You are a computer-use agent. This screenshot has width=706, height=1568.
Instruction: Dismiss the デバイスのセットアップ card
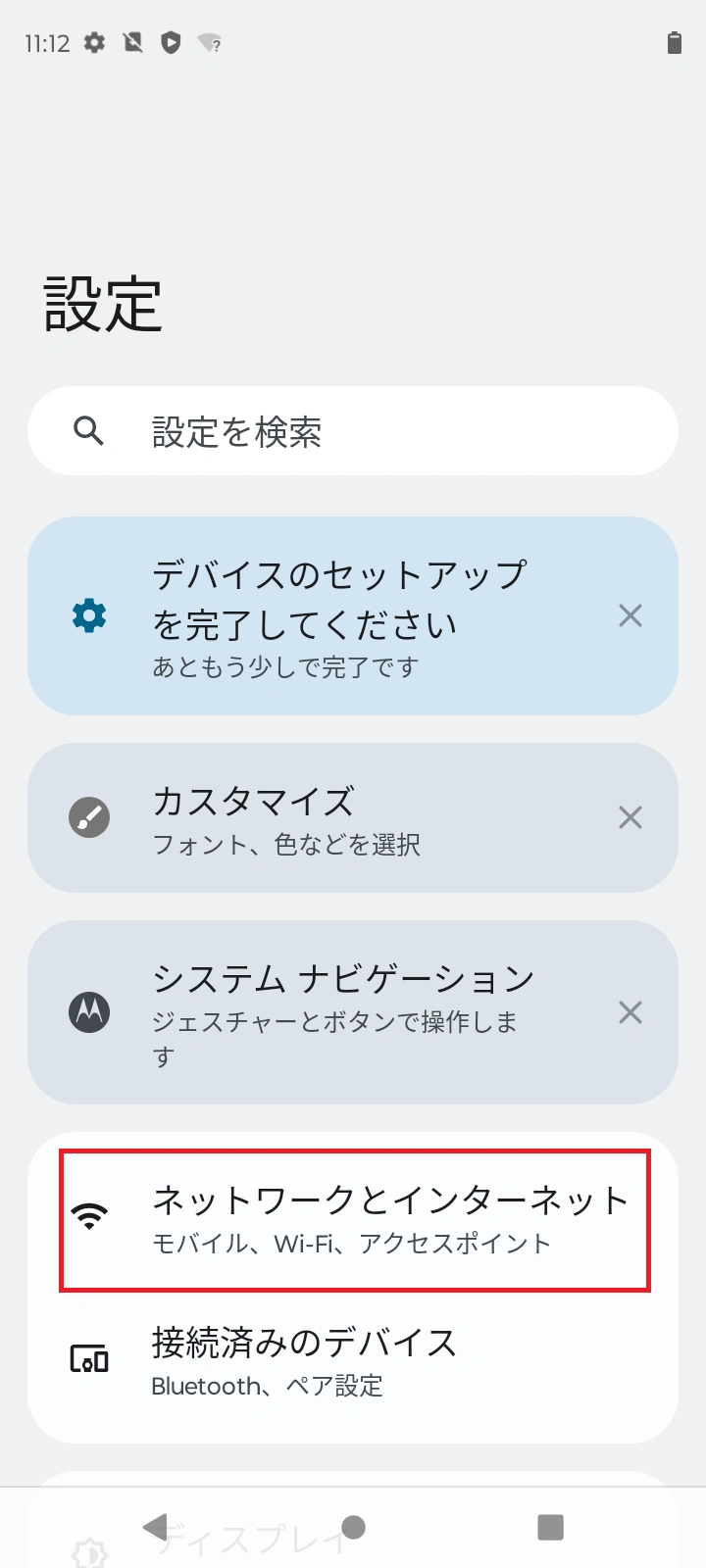click(630, 615)
